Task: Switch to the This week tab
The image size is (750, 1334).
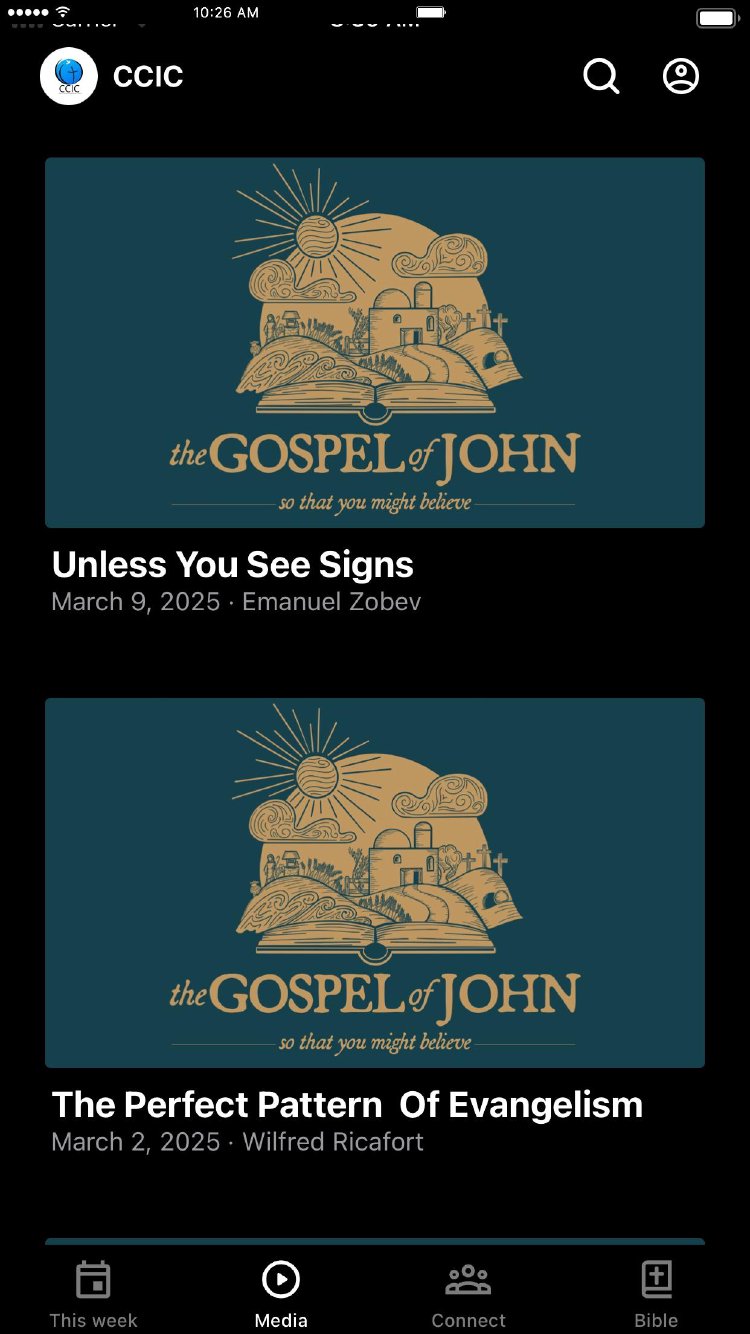Action: point(93,1293)
